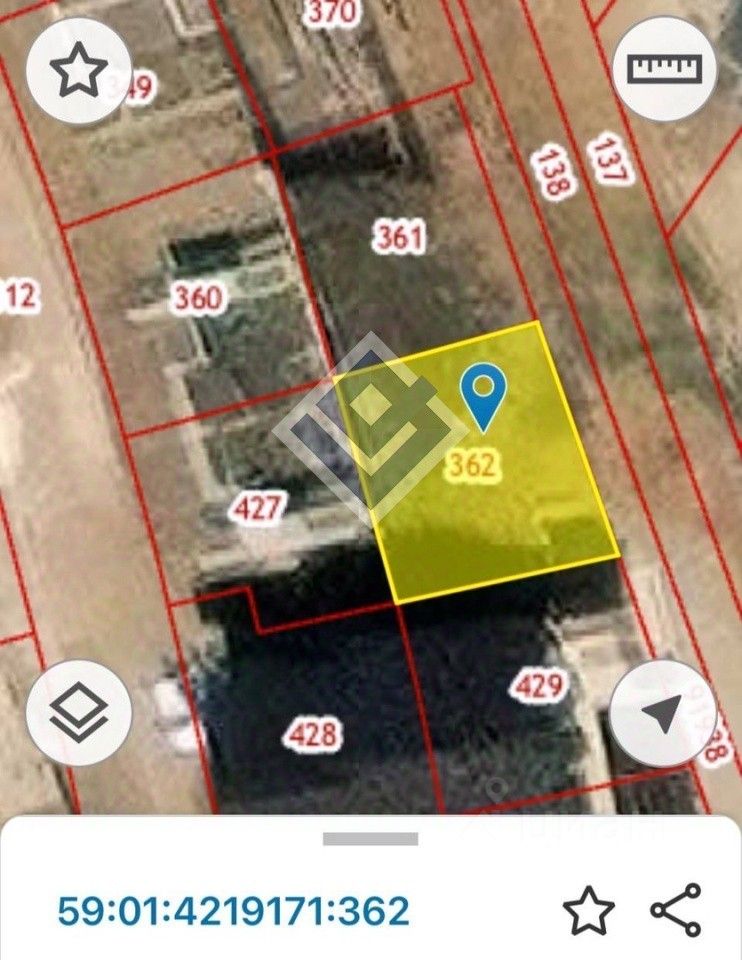The height and width of the screenshot is (960, 742).
Task: Tap the blue pin marker on parcel 362
Action: [x=483, y=395]
